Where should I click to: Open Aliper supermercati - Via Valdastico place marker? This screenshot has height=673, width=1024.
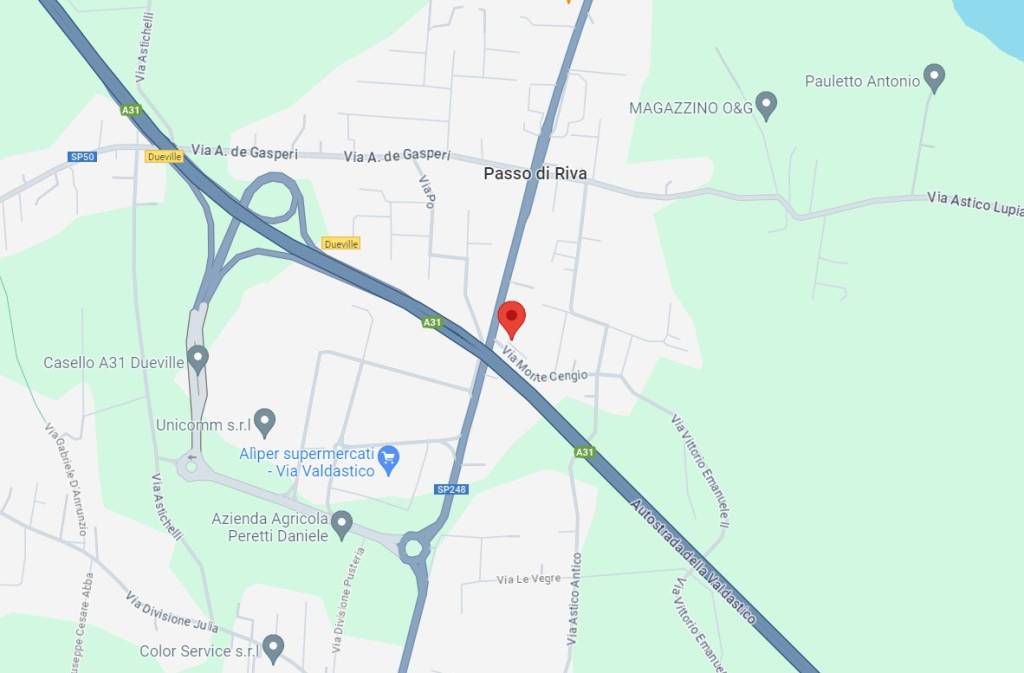point(390,459)
